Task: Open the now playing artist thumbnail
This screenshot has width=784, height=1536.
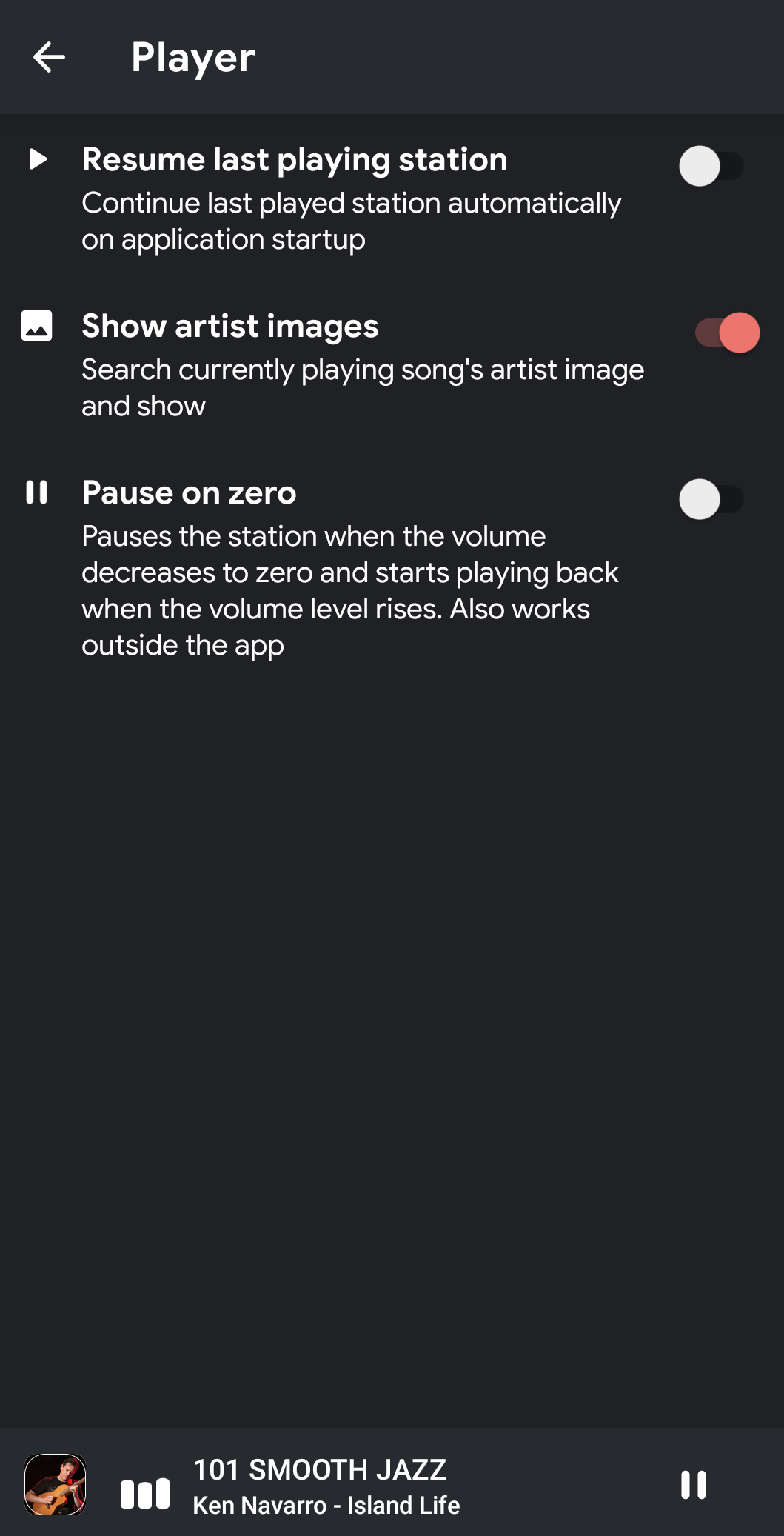Action: pyautogui.click(x=56, y=1484)
